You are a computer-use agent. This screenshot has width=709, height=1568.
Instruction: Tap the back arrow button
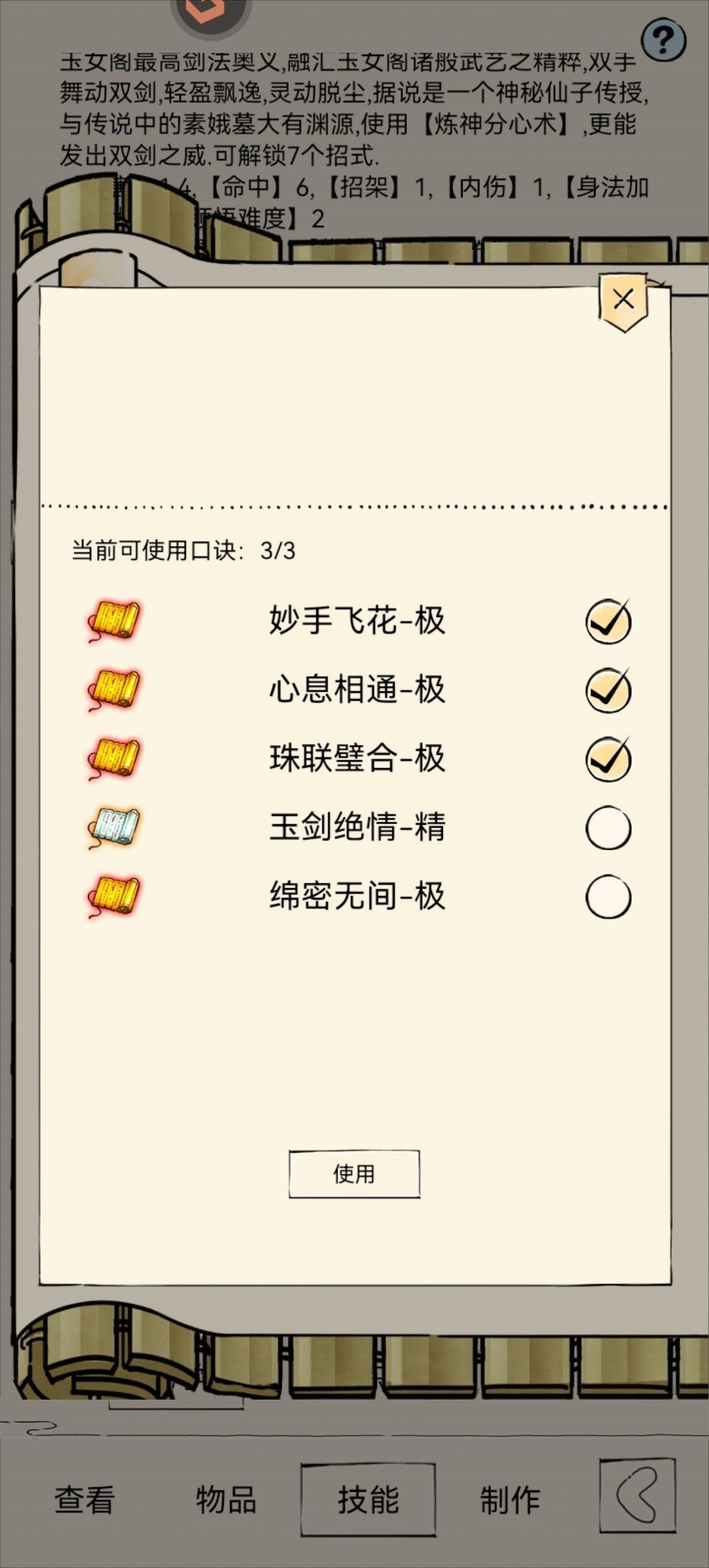pos(637,1495)
